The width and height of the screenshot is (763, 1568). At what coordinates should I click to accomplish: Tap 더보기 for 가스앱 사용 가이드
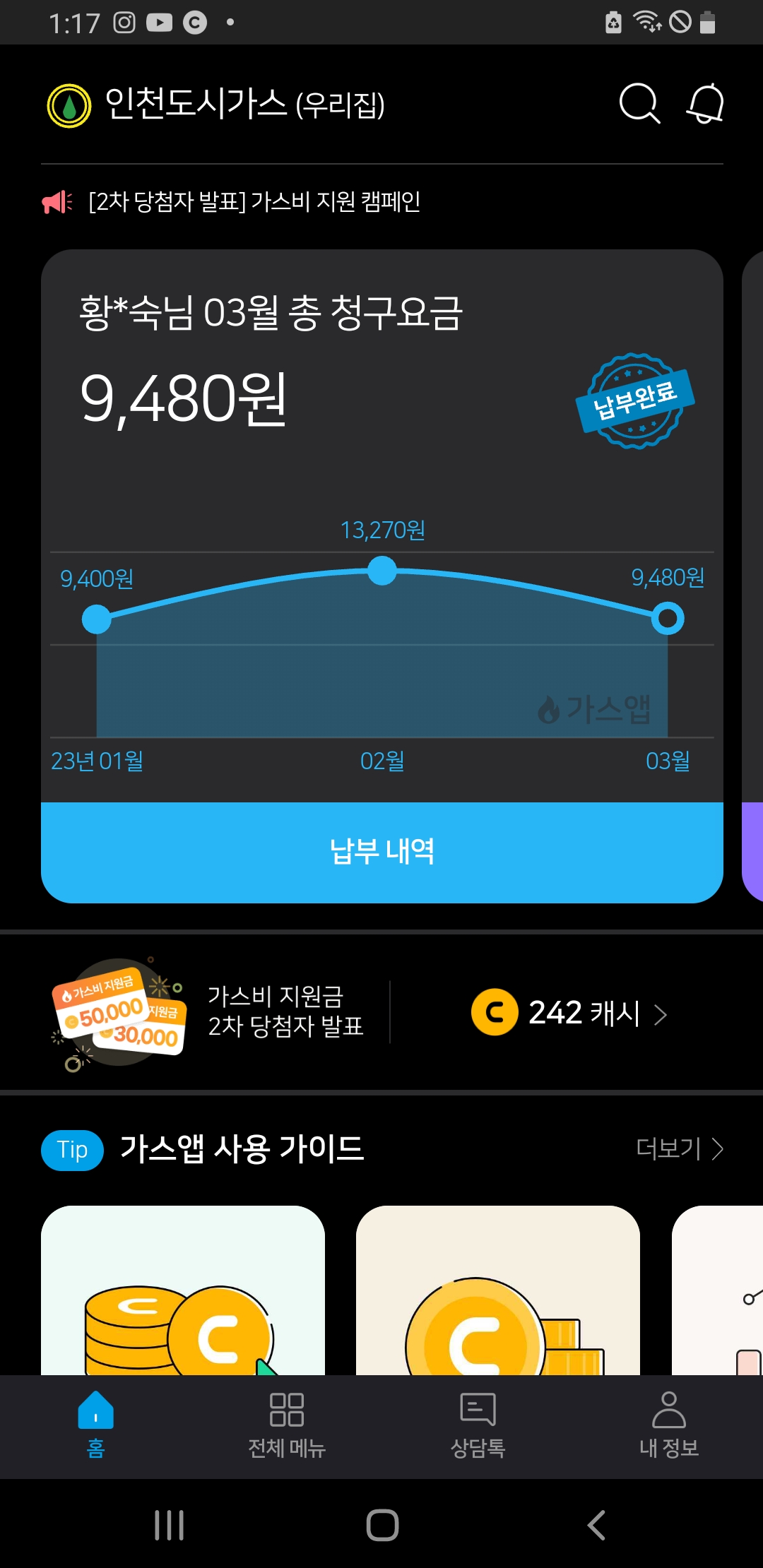[679, 1148]
